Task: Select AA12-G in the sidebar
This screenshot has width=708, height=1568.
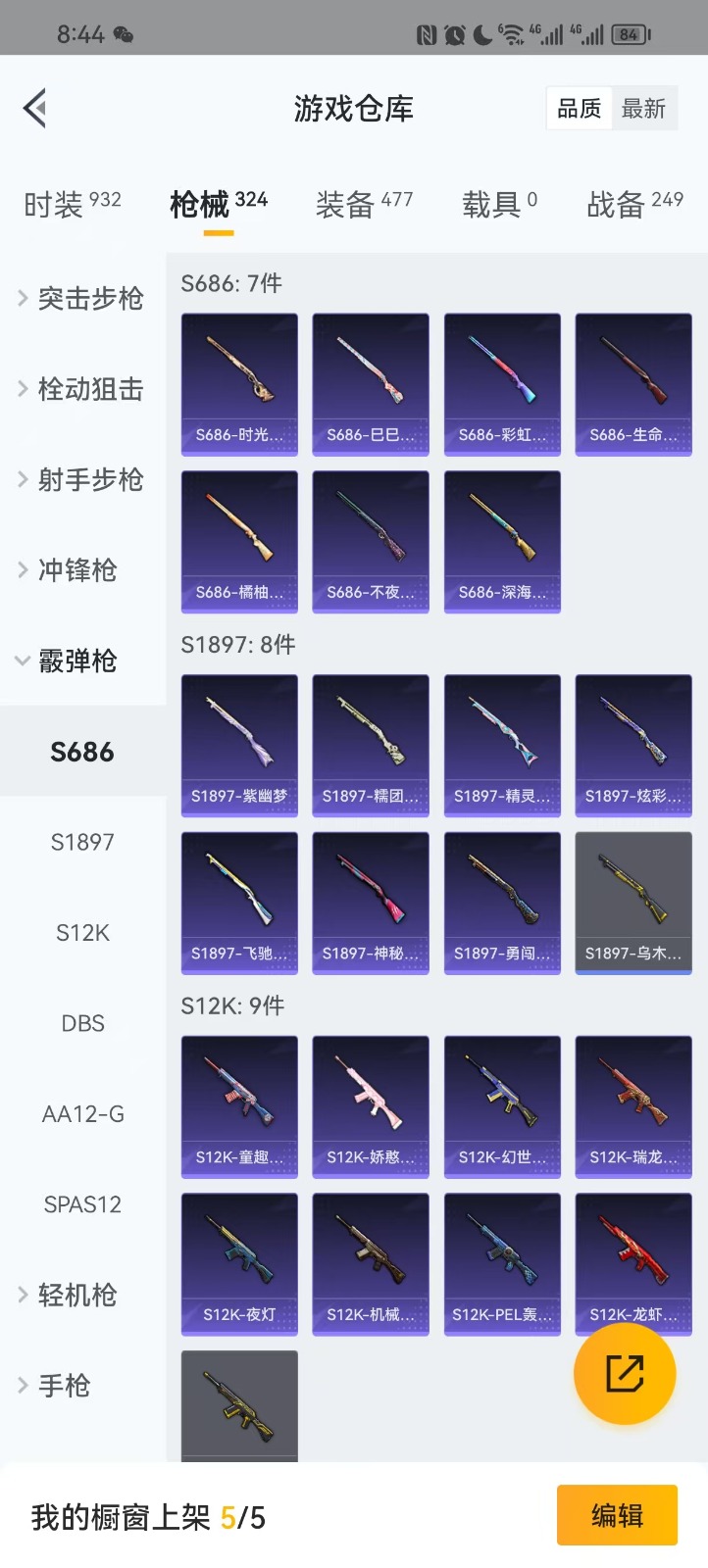Action: [82, 1114]
